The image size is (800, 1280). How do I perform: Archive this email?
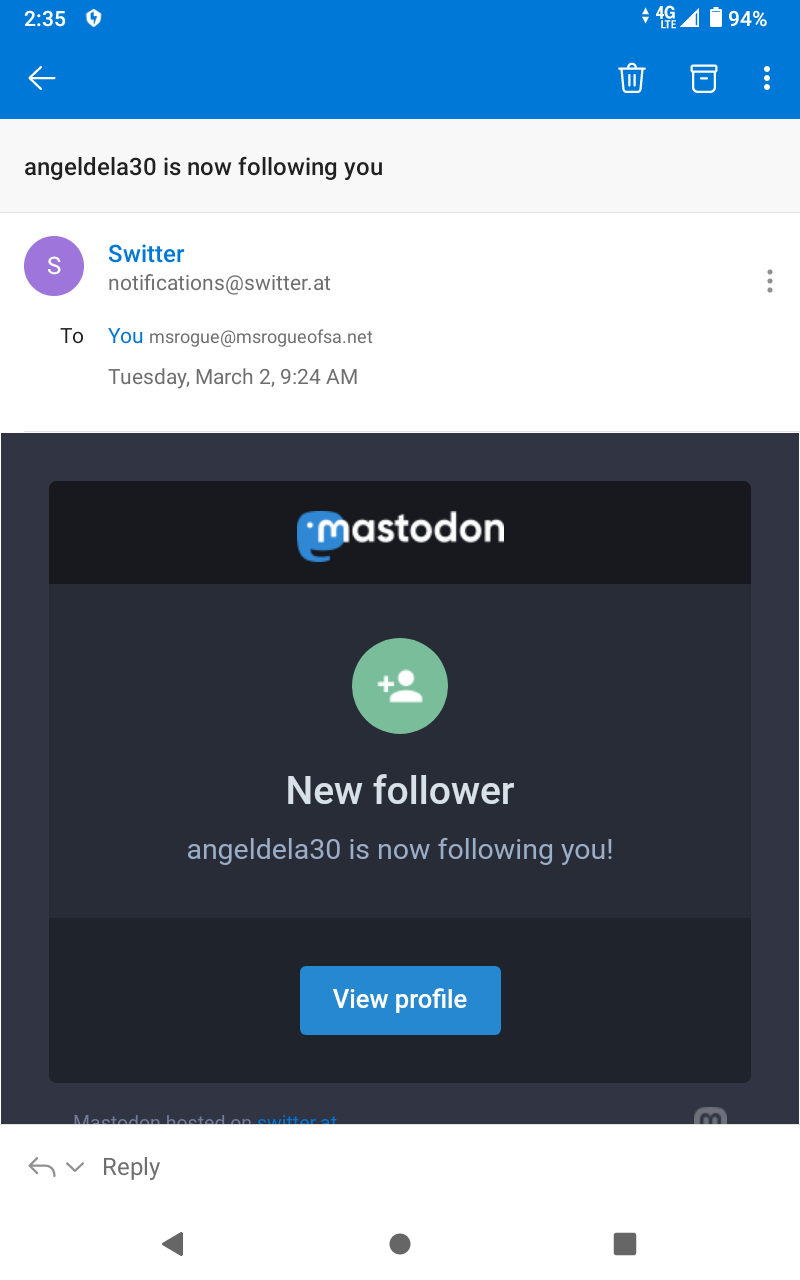(x=704, y=78)
